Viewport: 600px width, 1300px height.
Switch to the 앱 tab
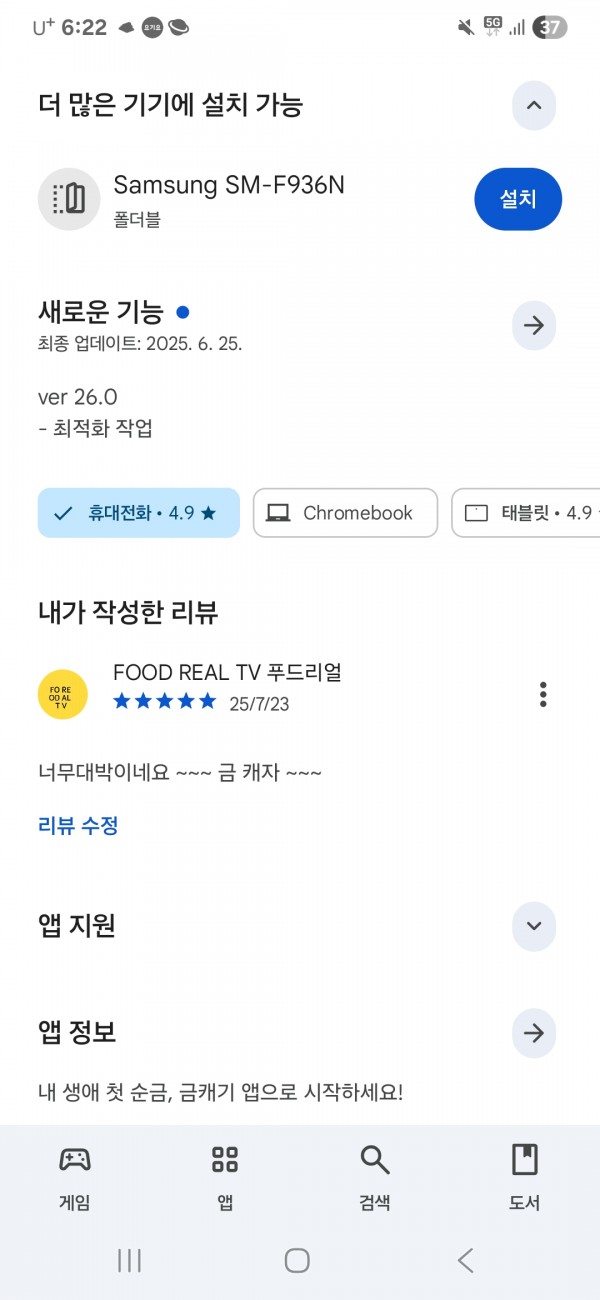pyautogui.click(x=225, y=1178)
